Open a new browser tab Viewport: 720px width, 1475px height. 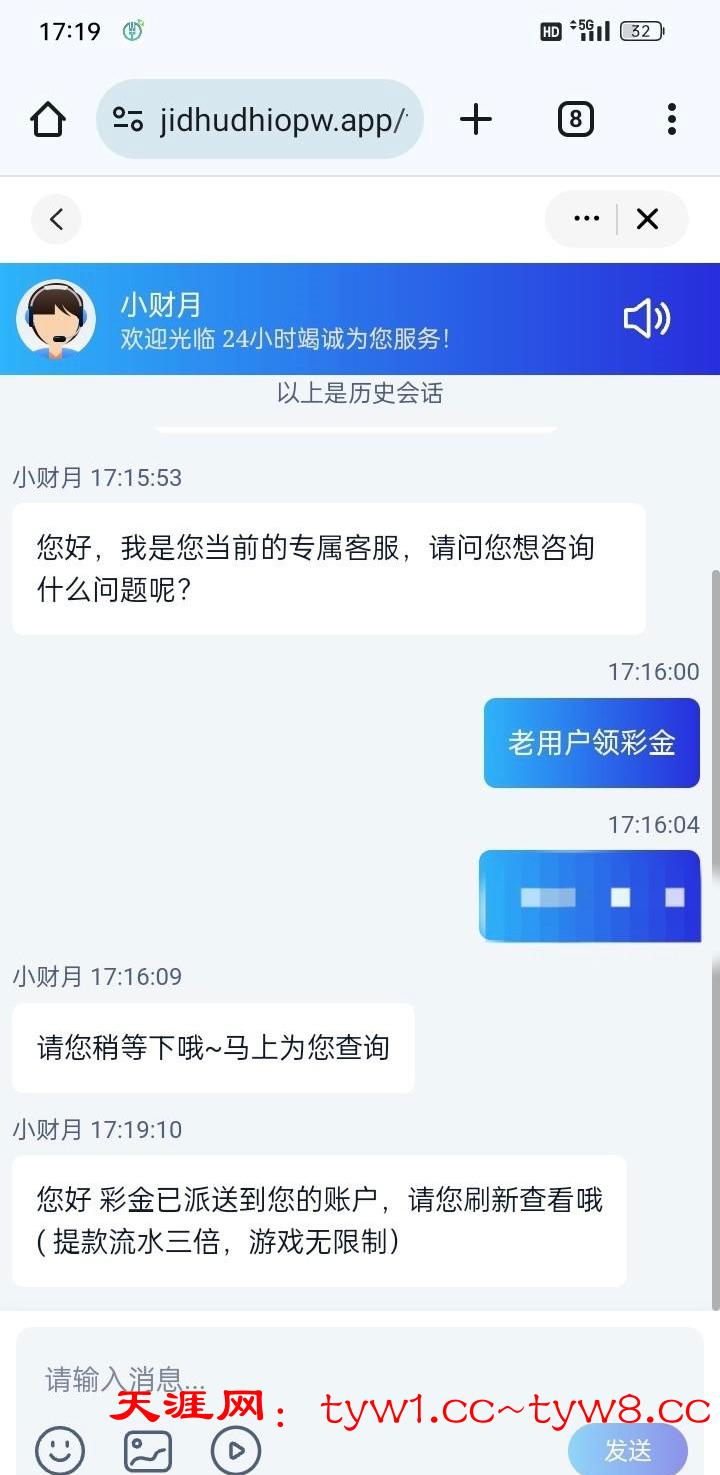pyautogui.click(x=476, y=120)
